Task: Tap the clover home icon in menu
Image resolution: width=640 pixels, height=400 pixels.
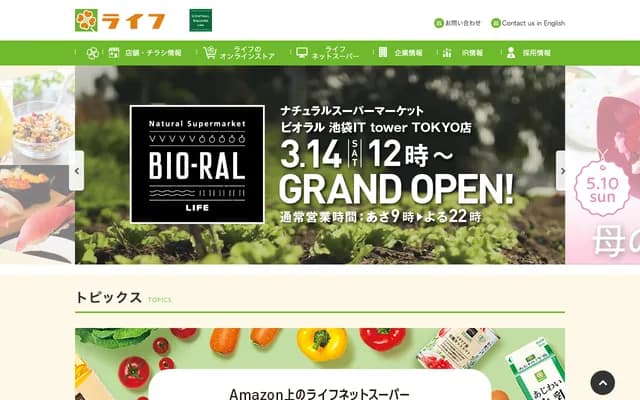Action: (x=92, y=53)
